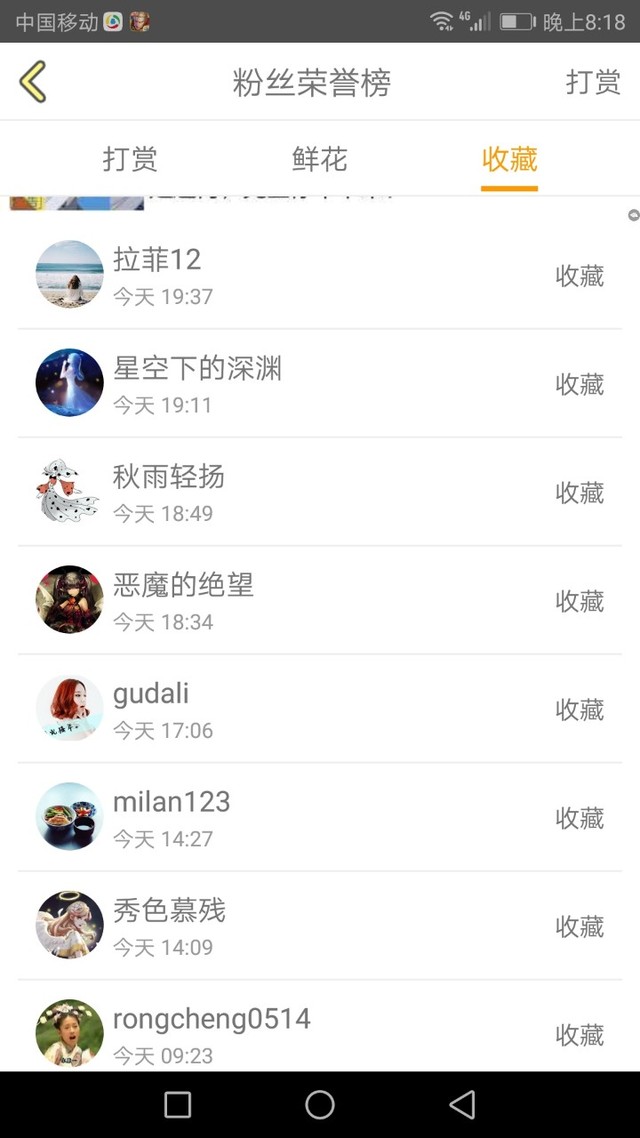Switch to the 打赏 tab
This screenshot has height=1138, width=640.
coord(130,159)
